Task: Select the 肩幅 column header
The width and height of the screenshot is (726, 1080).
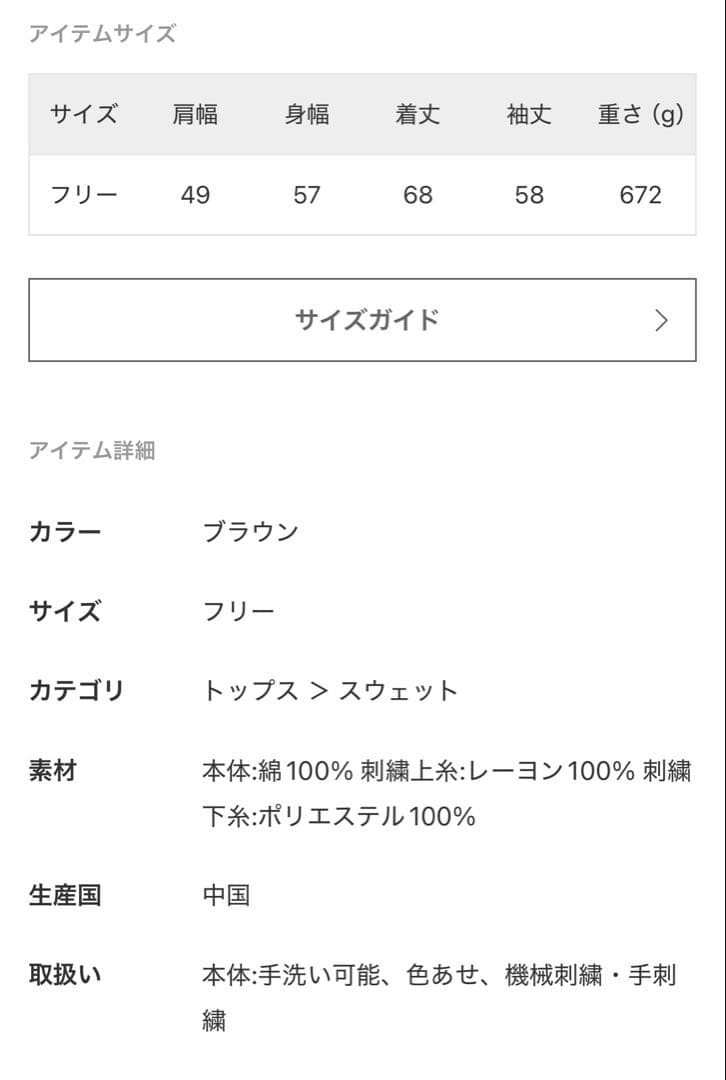Action: pyautogui.click(x=196, y=114)
